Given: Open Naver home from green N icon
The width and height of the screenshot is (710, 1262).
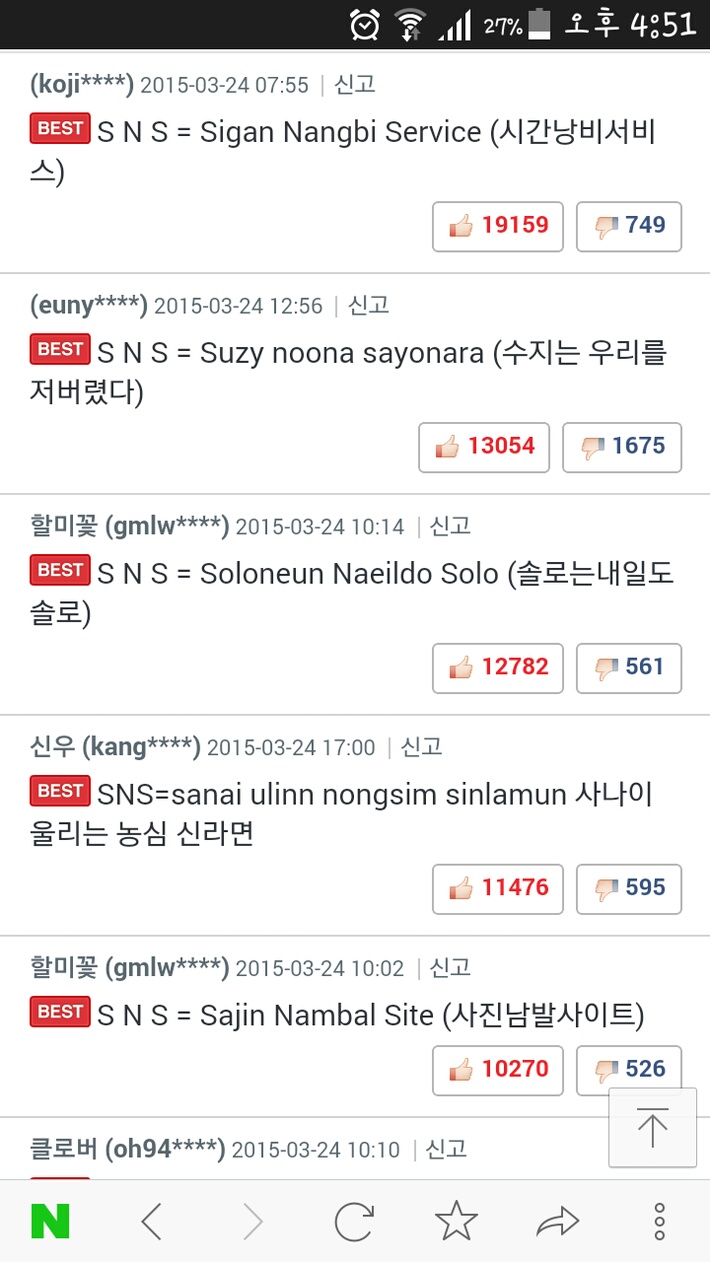Looking at the screenshot, I should click(x=50, y=1221).
